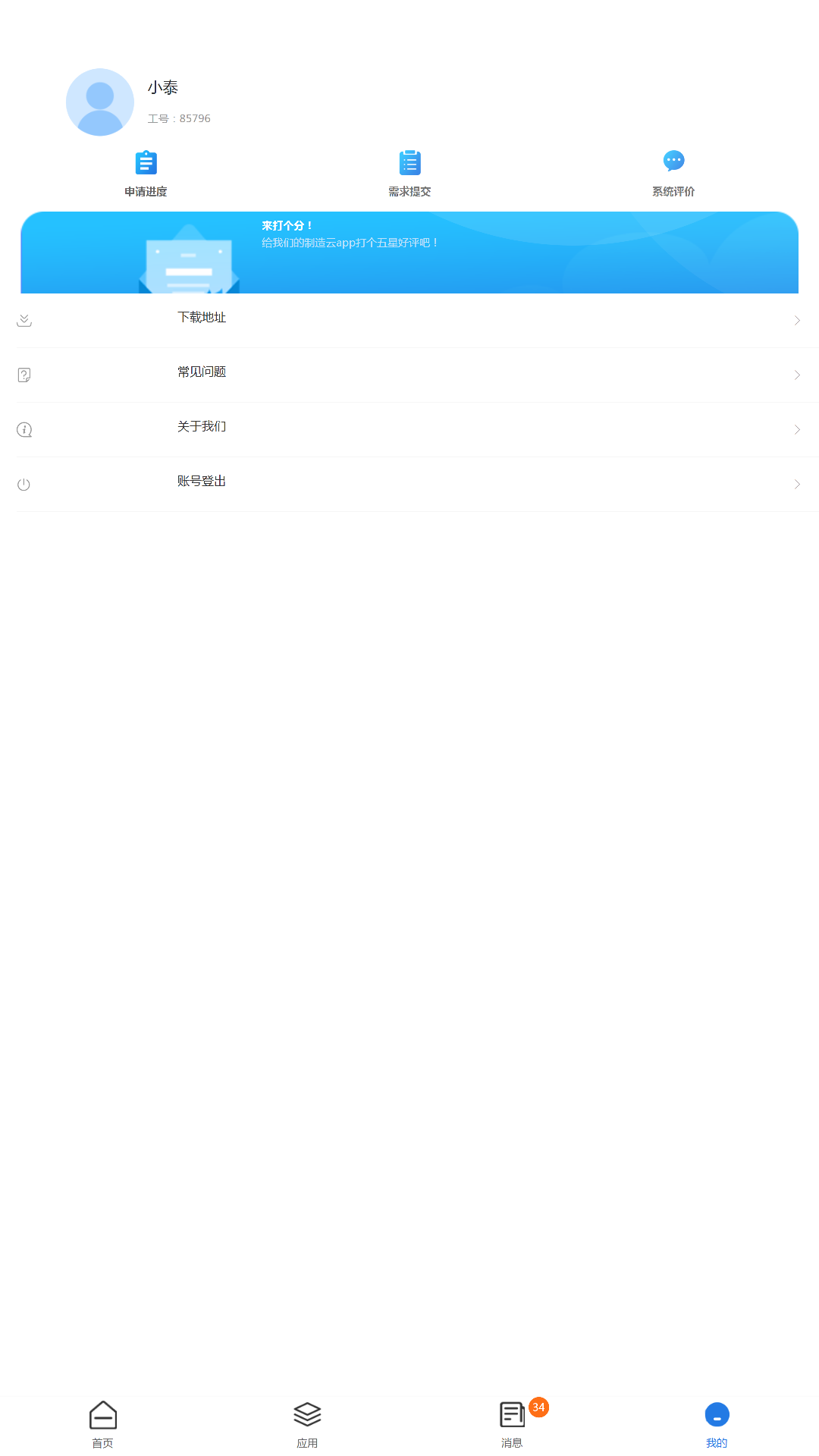The image size is (819, 1456).
Task: Tap the 来打个分 rating banner
Action: tap(409, 253)
